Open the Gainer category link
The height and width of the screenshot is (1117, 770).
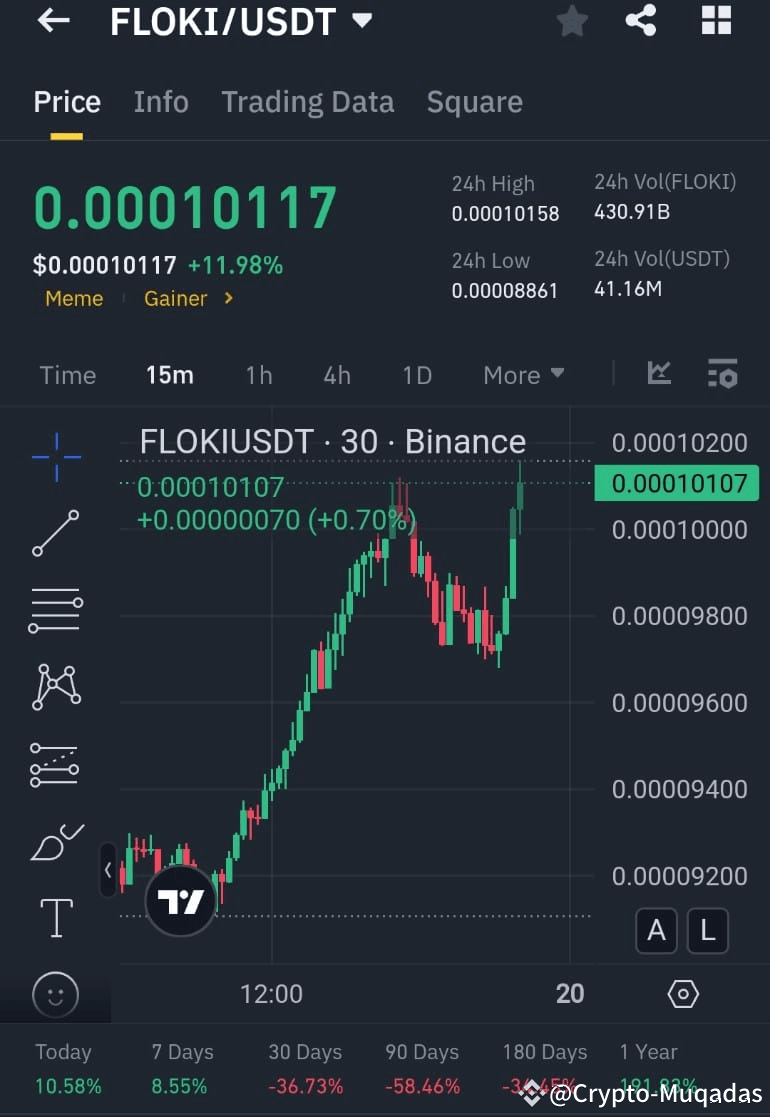[x=177, y=298]
